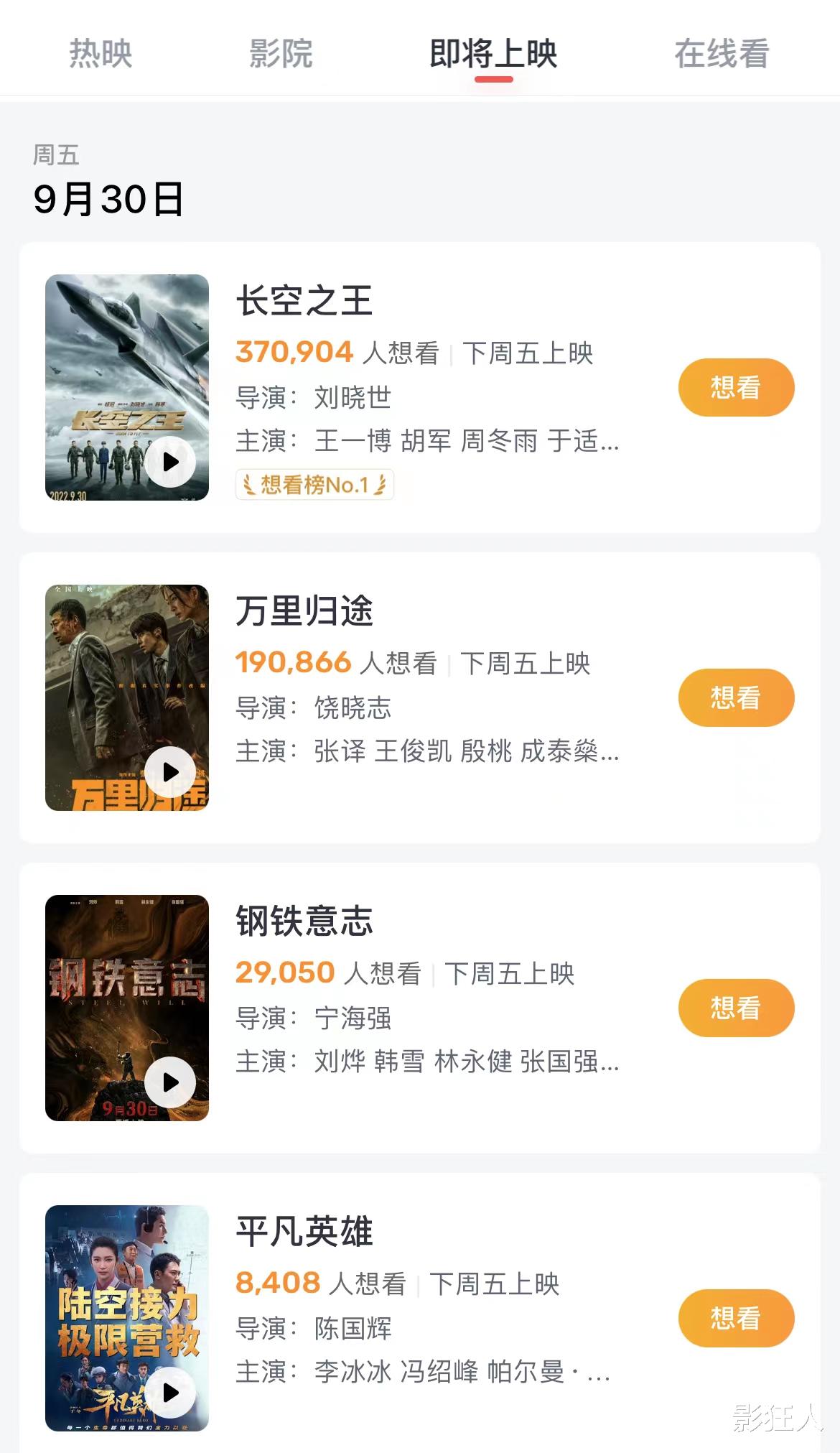Select the 即将上映 tab
This screenshot has width=840, height=1453.
coord(493,54)
